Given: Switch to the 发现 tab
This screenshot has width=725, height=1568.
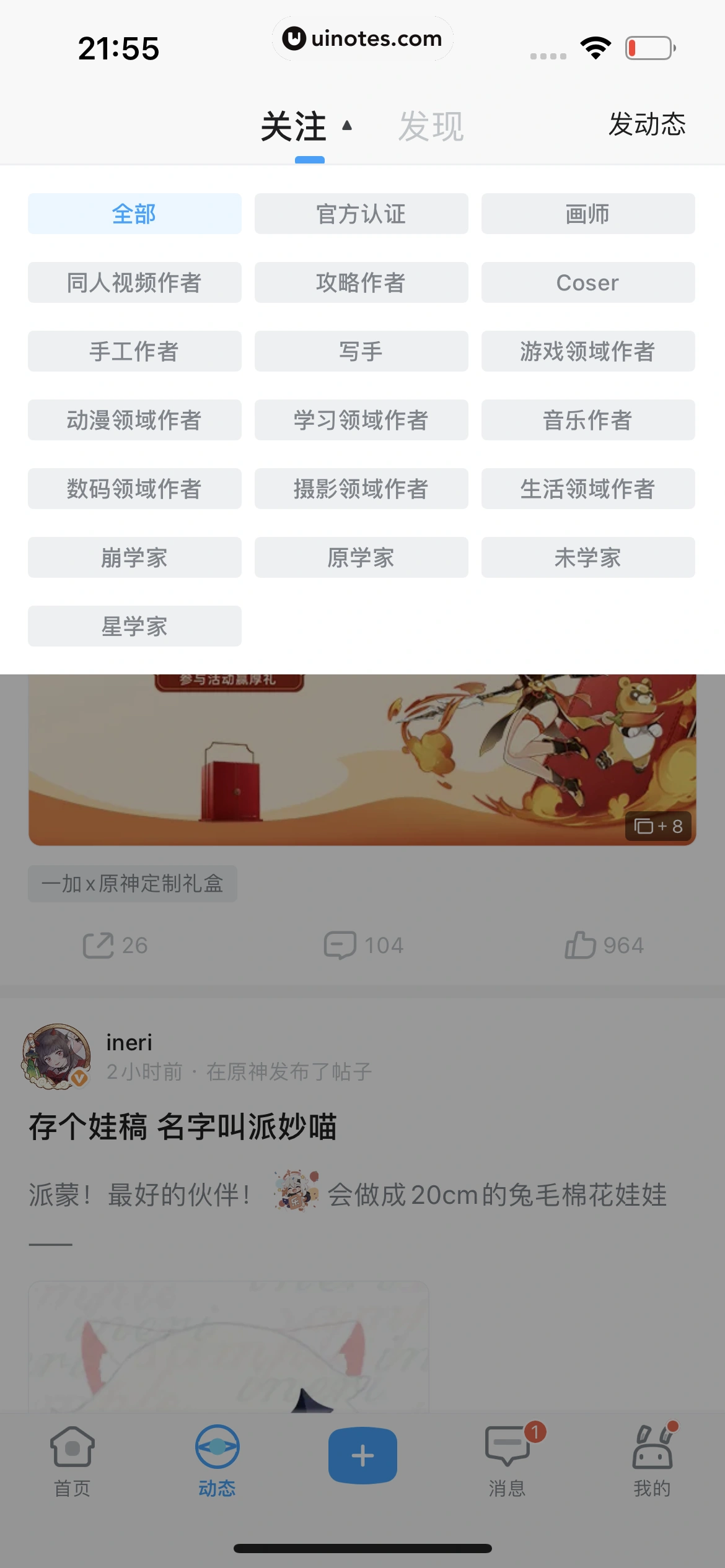Looking at the screenshot, I should pos(431,126).
